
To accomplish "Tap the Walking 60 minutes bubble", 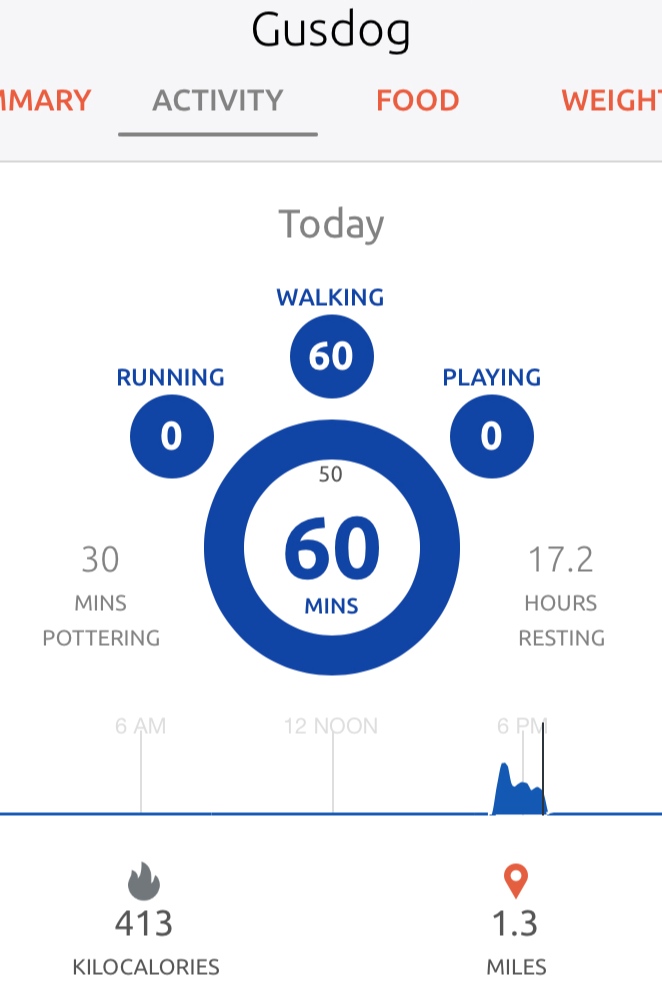I will (331, 356).
